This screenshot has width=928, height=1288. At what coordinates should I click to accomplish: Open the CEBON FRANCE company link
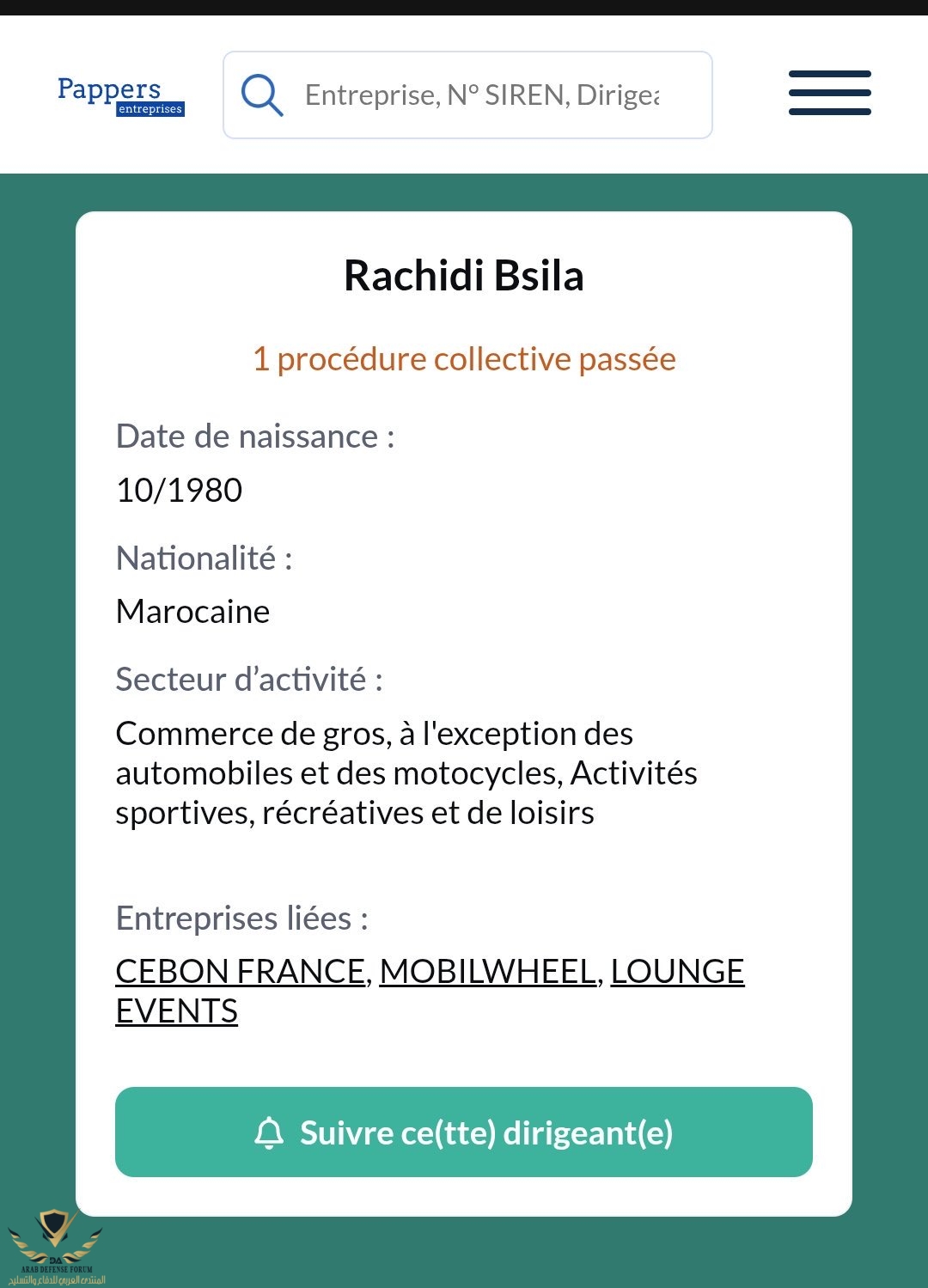pos(240,971)
